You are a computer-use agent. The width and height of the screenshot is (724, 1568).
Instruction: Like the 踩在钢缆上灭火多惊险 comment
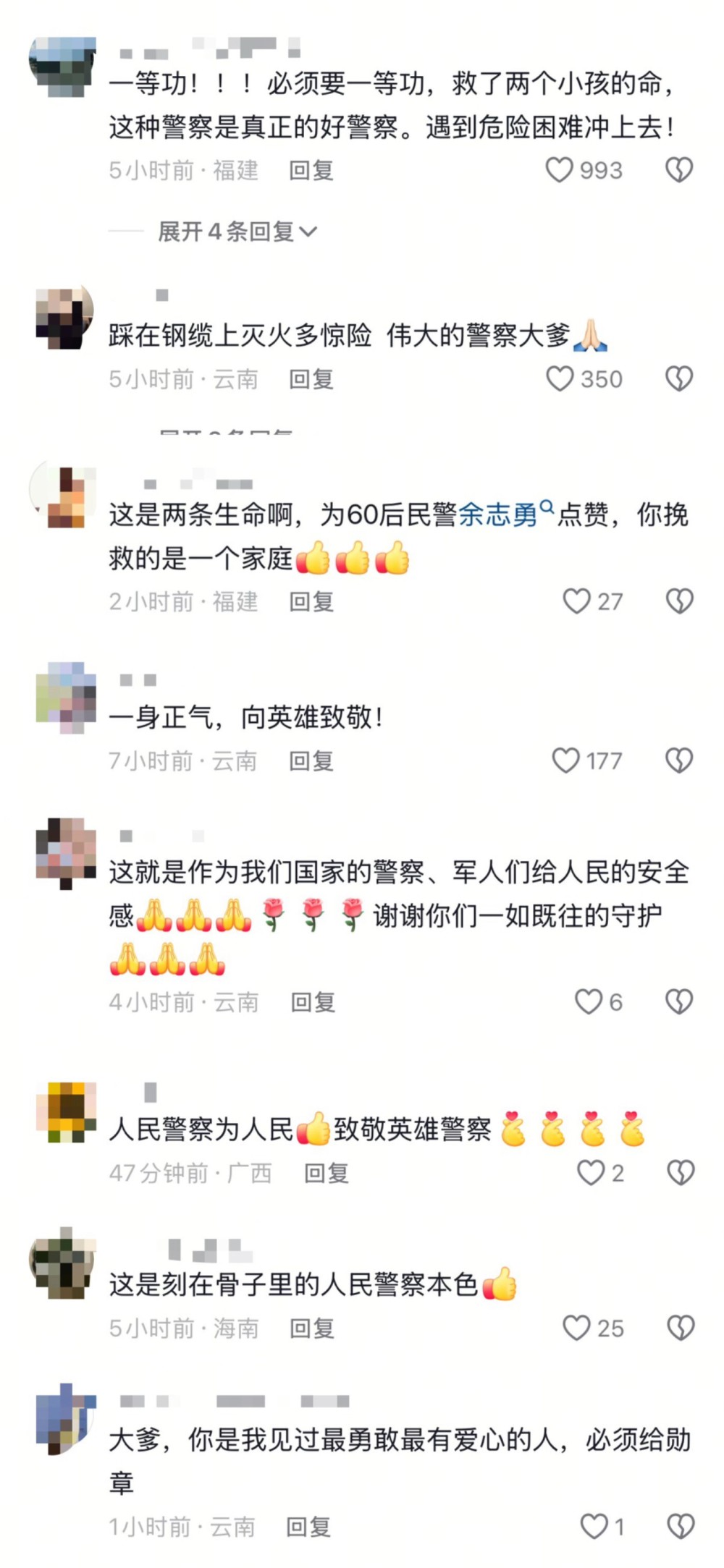(x=560, y=378)
